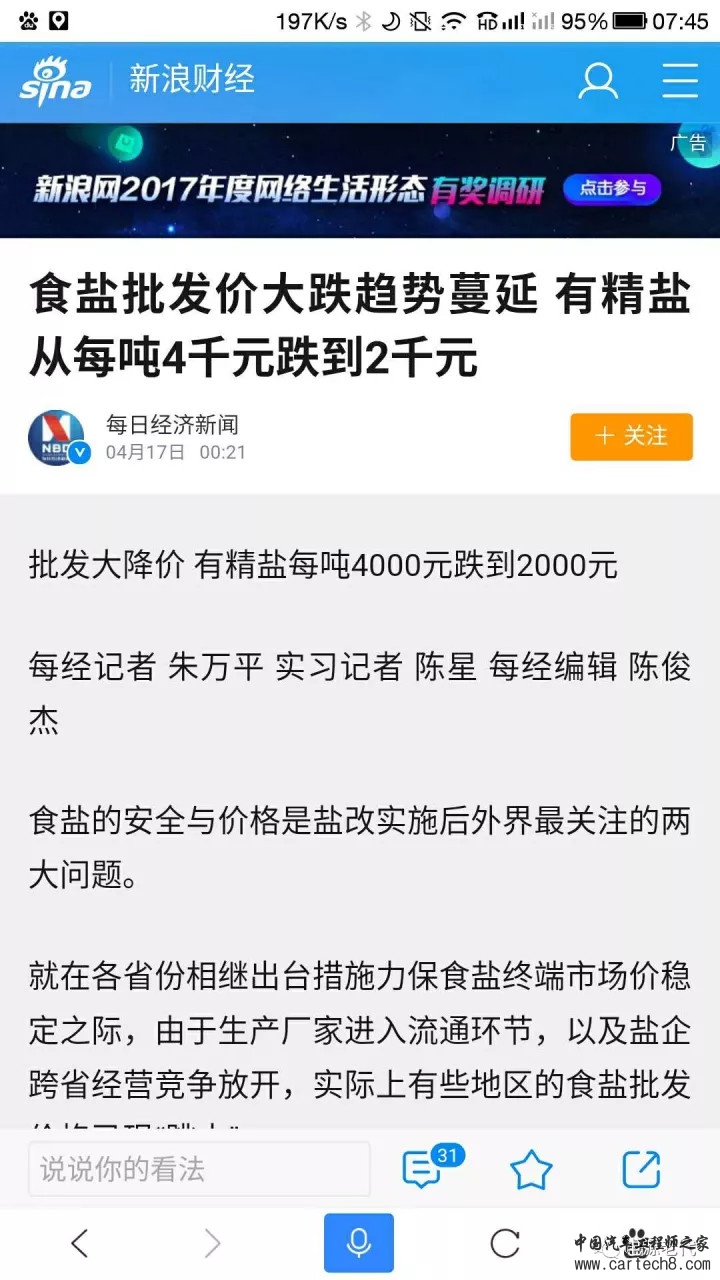
Task: Go back in the browser
Action: click(80, 1243)
